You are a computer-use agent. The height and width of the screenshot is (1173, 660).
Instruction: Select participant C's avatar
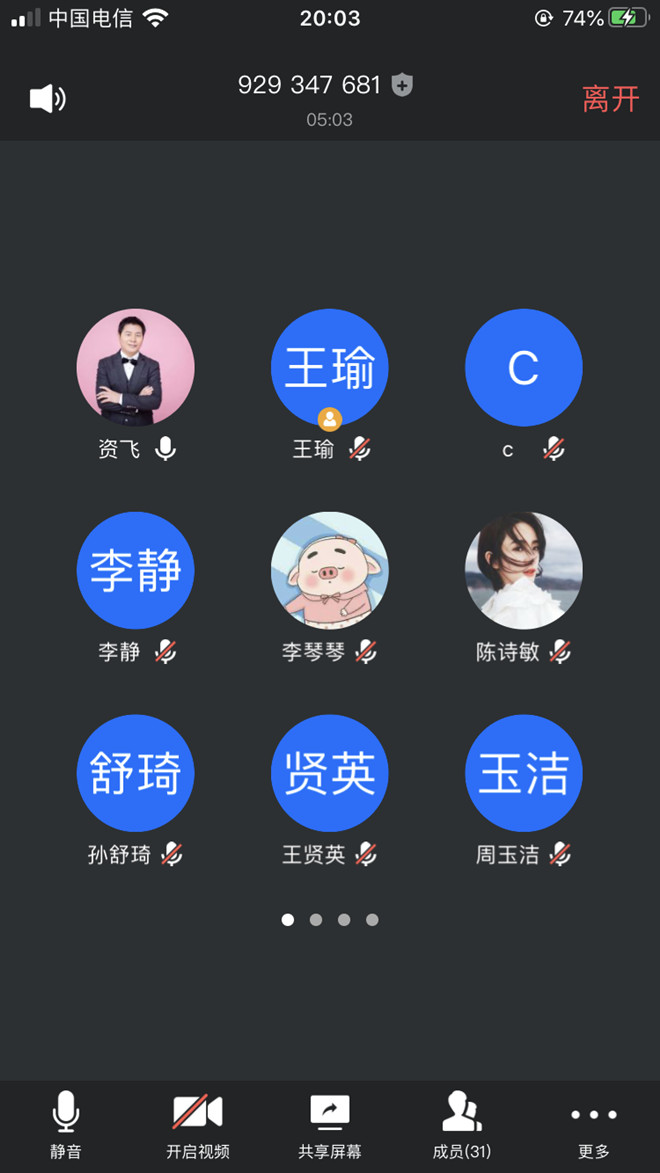coord(523,367)
